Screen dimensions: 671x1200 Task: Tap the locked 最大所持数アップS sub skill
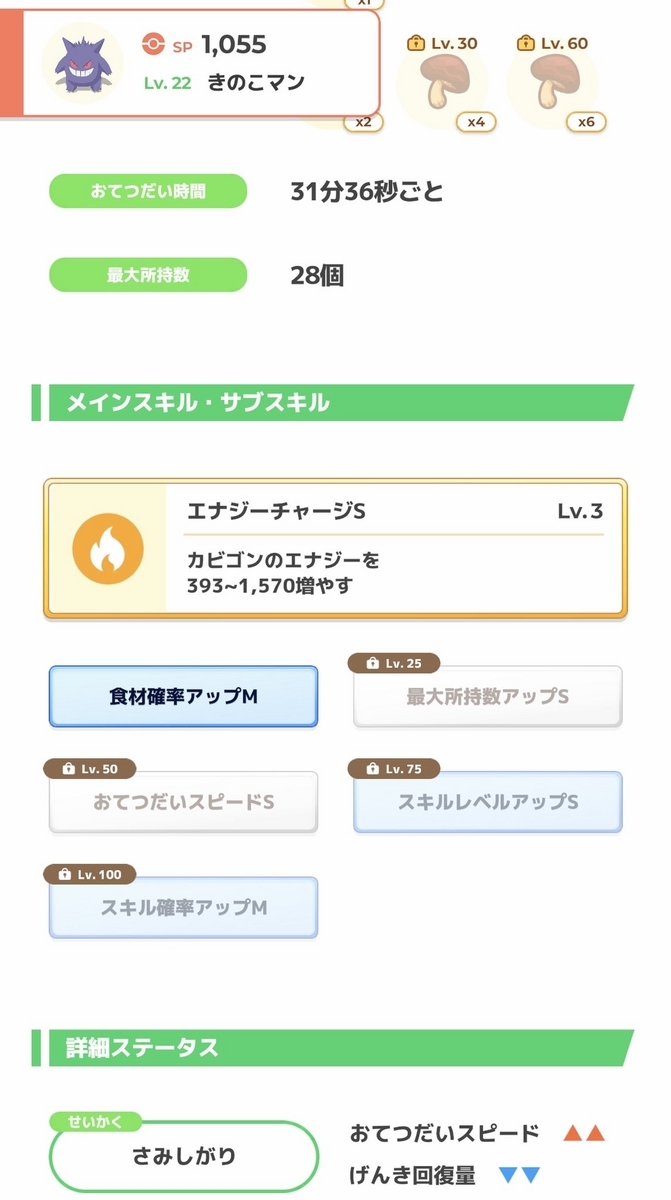click(x=487, y=696)
